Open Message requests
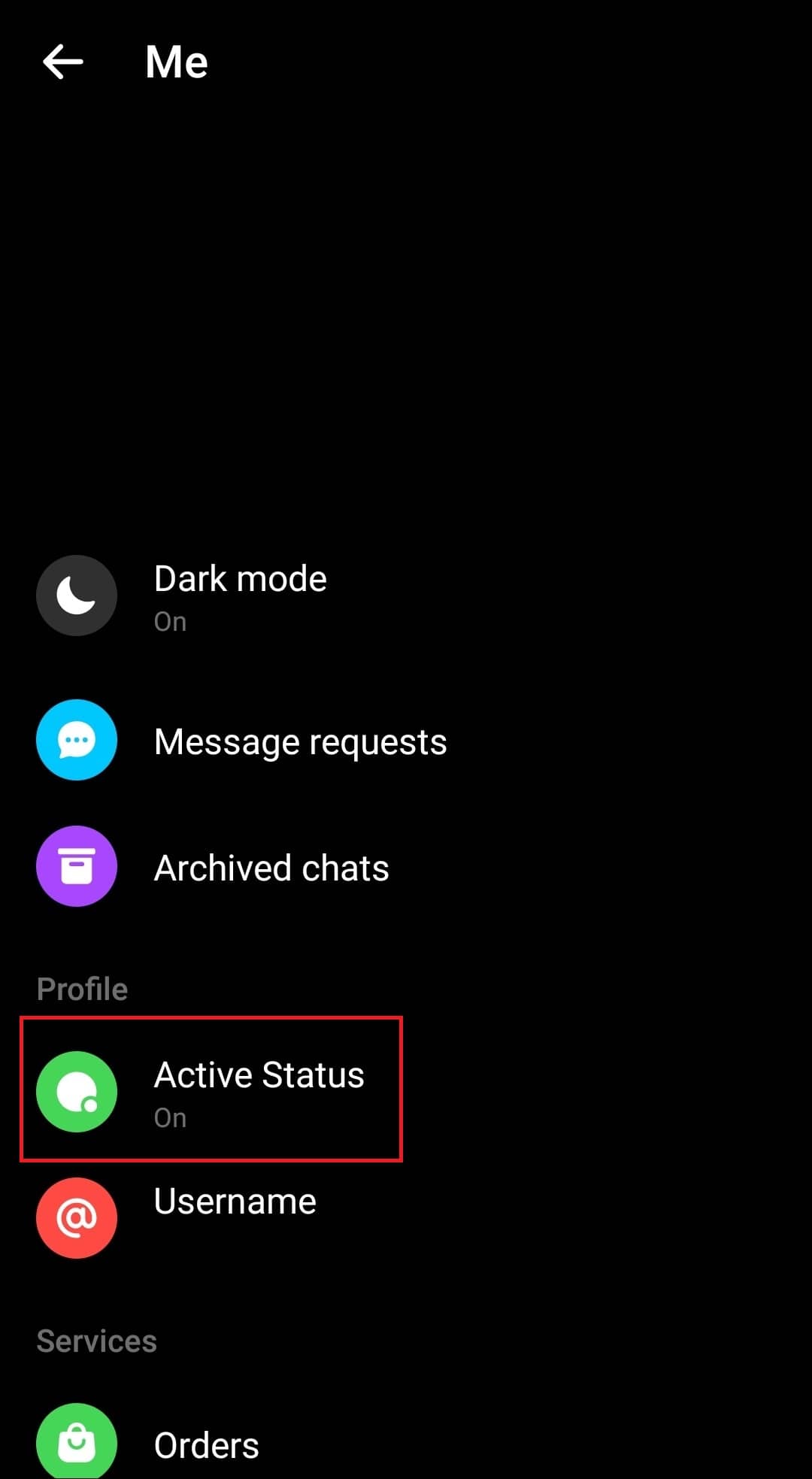The image size is (812, 1479). coord(406,741)
